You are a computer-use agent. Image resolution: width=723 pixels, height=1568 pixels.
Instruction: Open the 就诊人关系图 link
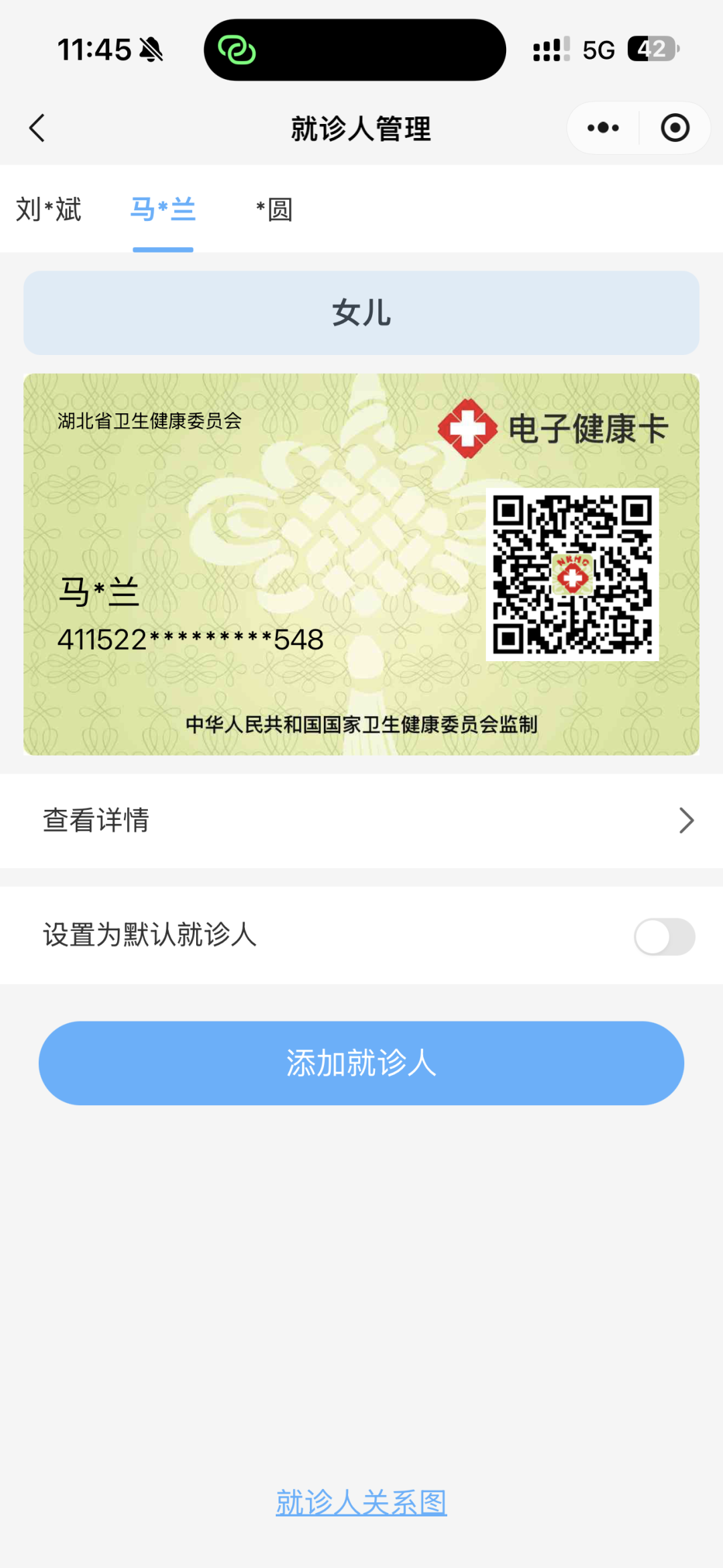361,1502
